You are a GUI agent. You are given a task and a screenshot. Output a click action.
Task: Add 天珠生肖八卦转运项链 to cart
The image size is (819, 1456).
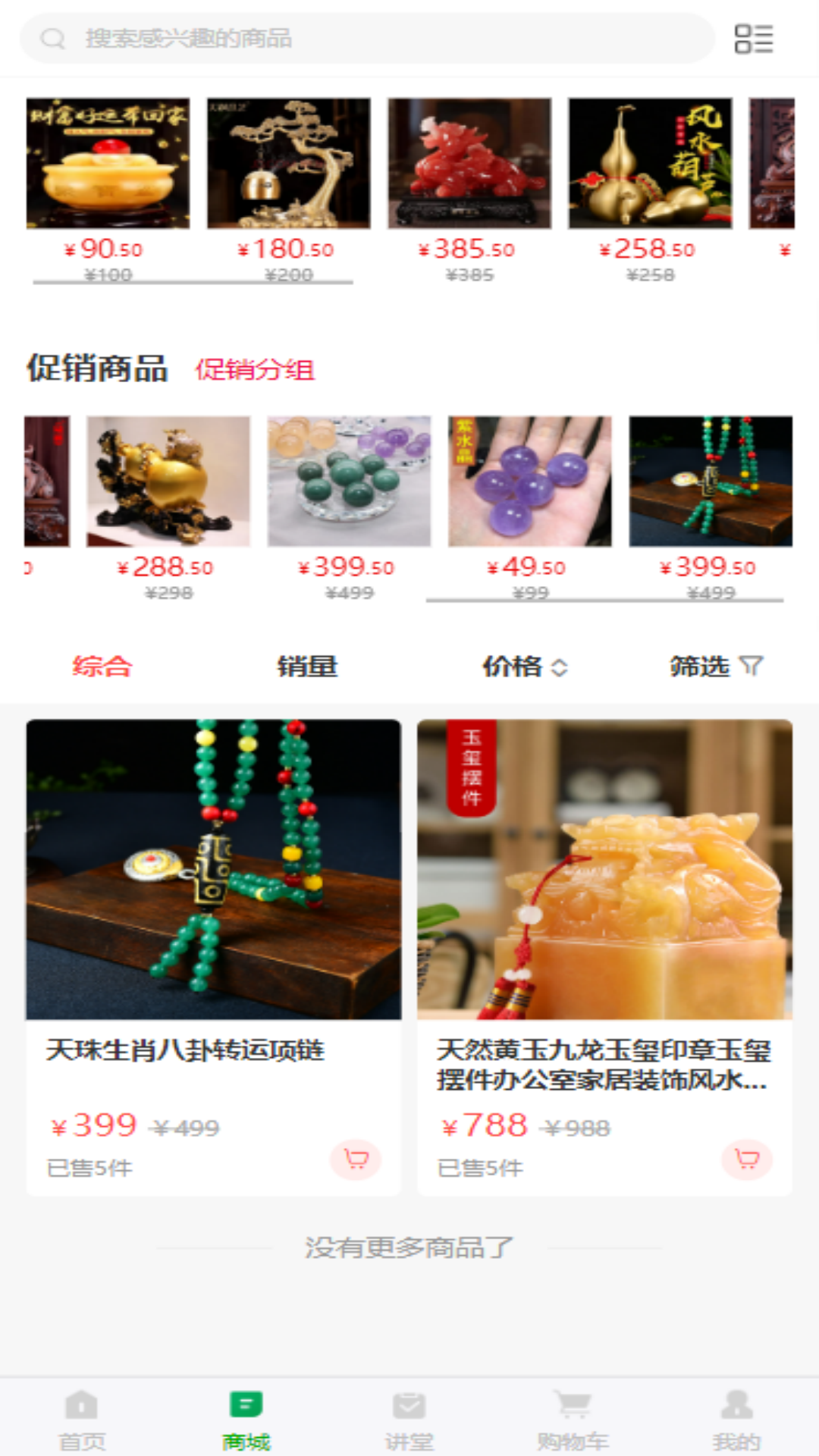(x=356, y=1159)
